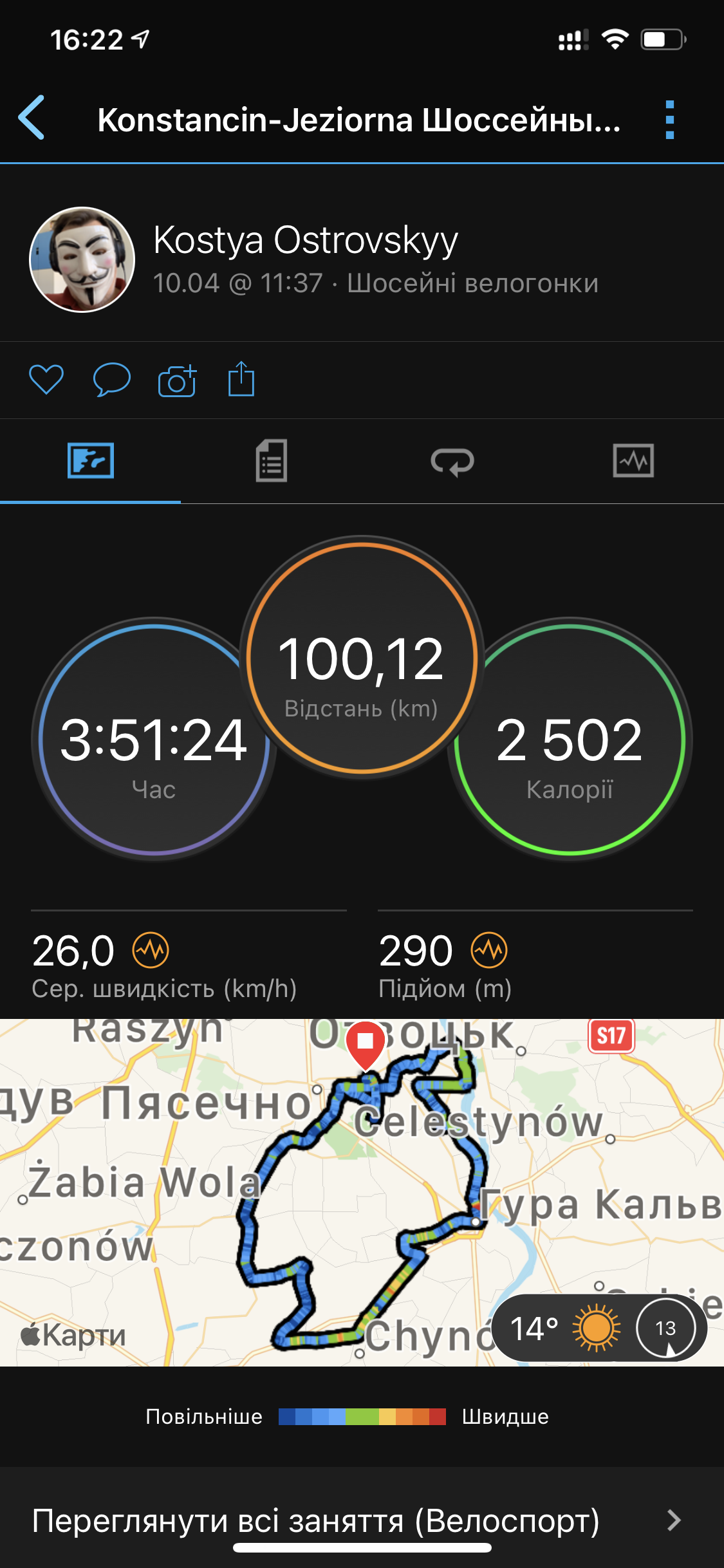
Task: Switch to the stats list tab
Action: tap(271, 461)
